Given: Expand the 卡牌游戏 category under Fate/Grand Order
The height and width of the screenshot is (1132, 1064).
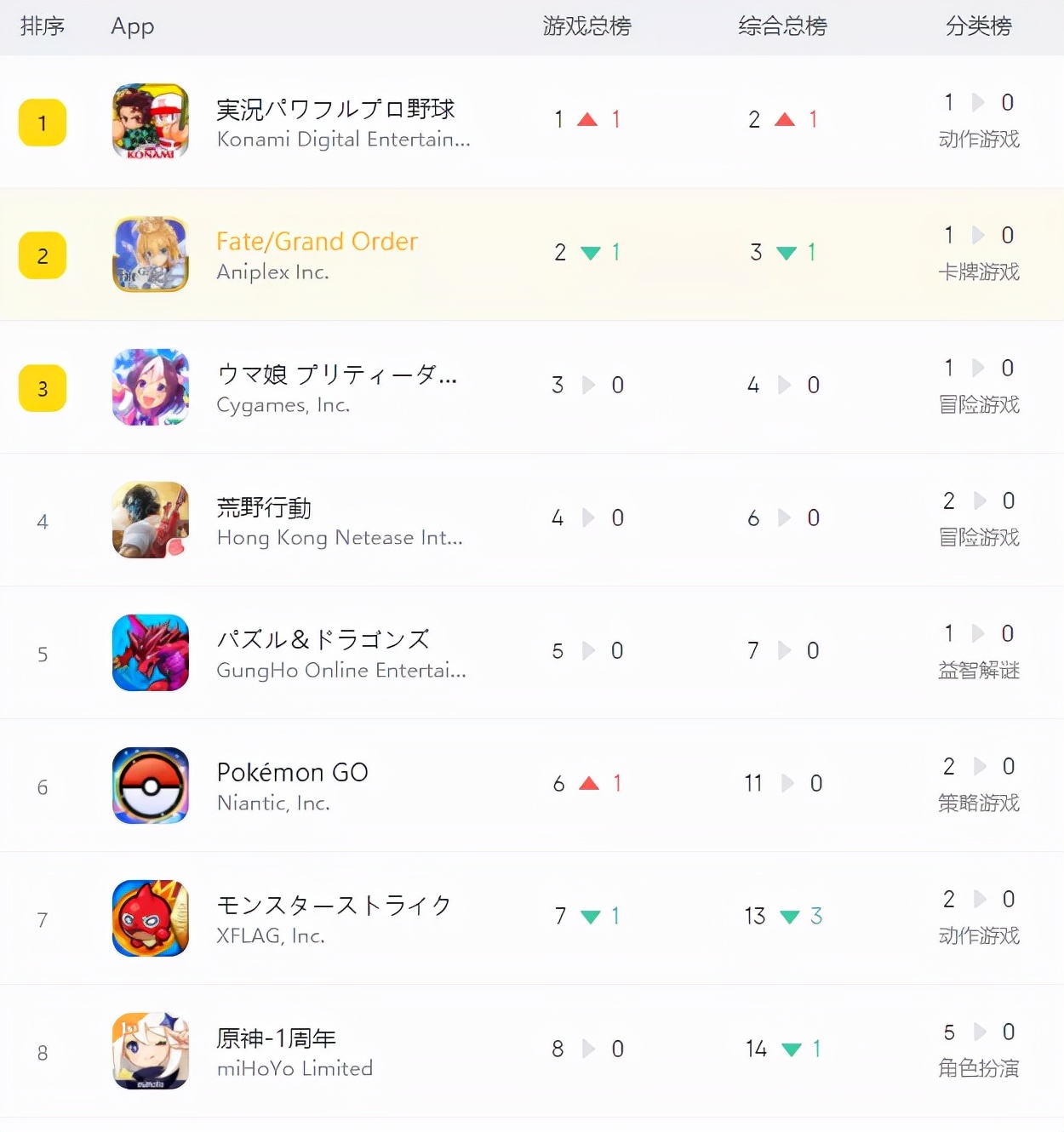Looking at the screenshot, I should pyautogui.click(x=979, y=273).
